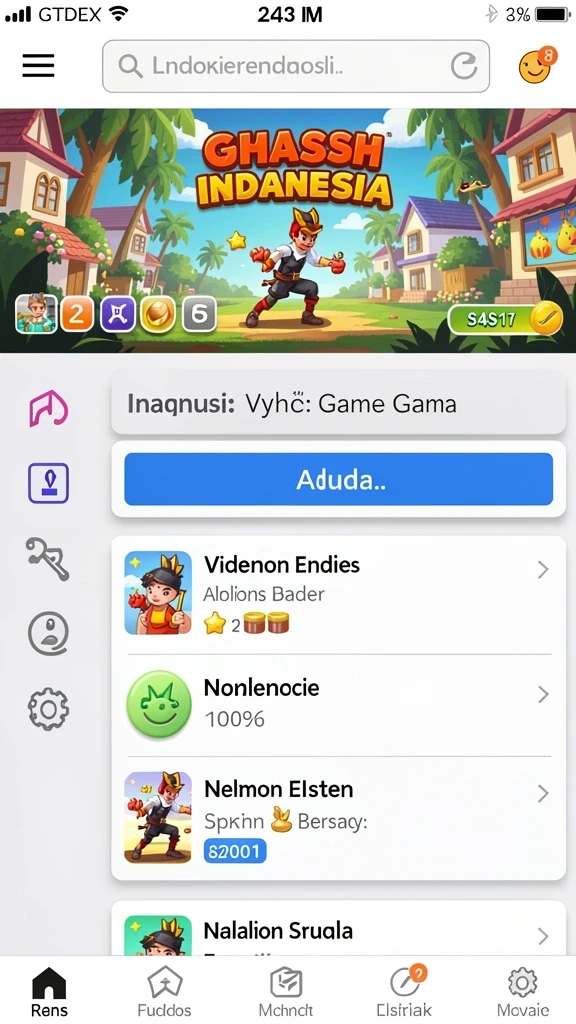
Task: Open the gear icon in the sidebar
Action: (48, 709)
